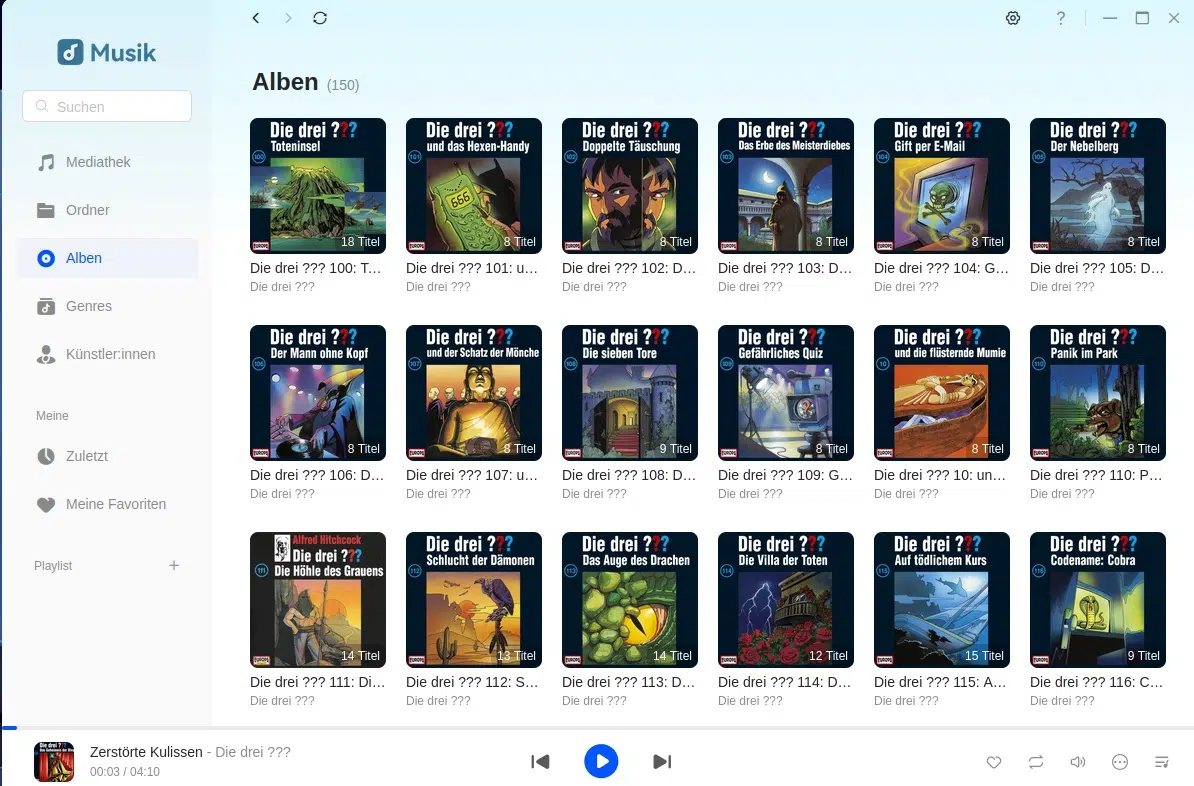This screenshot has width=1194, height=786.
Task: Open album Die drei ??? 104 Gift per E-Mail
Action: 942,185
